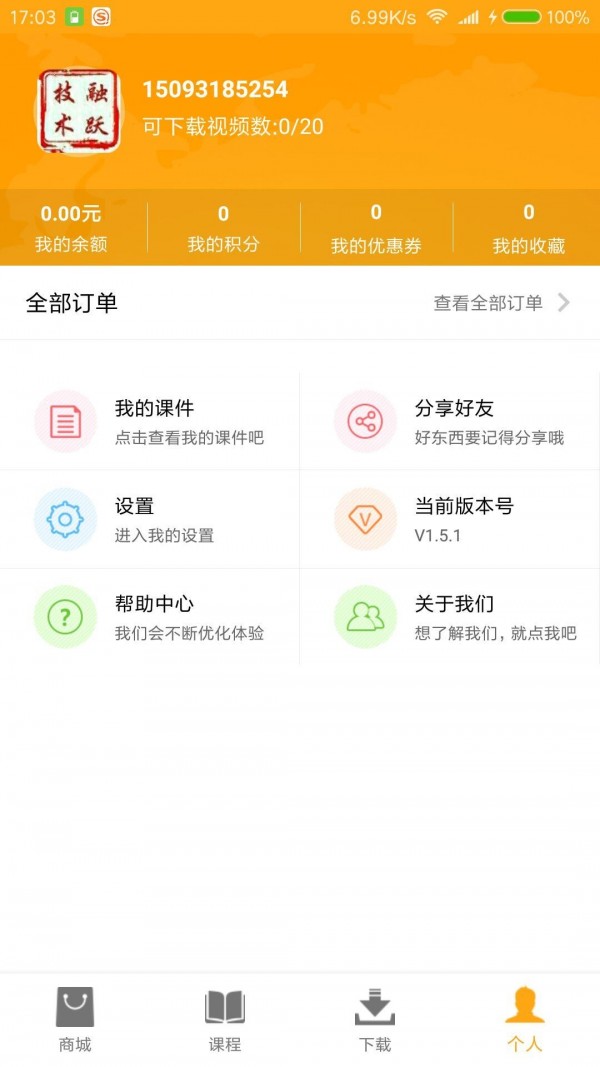Image resolution: width=600 pixels, height=1067 pixels.
Task: Open the profile avatar picture
Action: tap(79, 111)
